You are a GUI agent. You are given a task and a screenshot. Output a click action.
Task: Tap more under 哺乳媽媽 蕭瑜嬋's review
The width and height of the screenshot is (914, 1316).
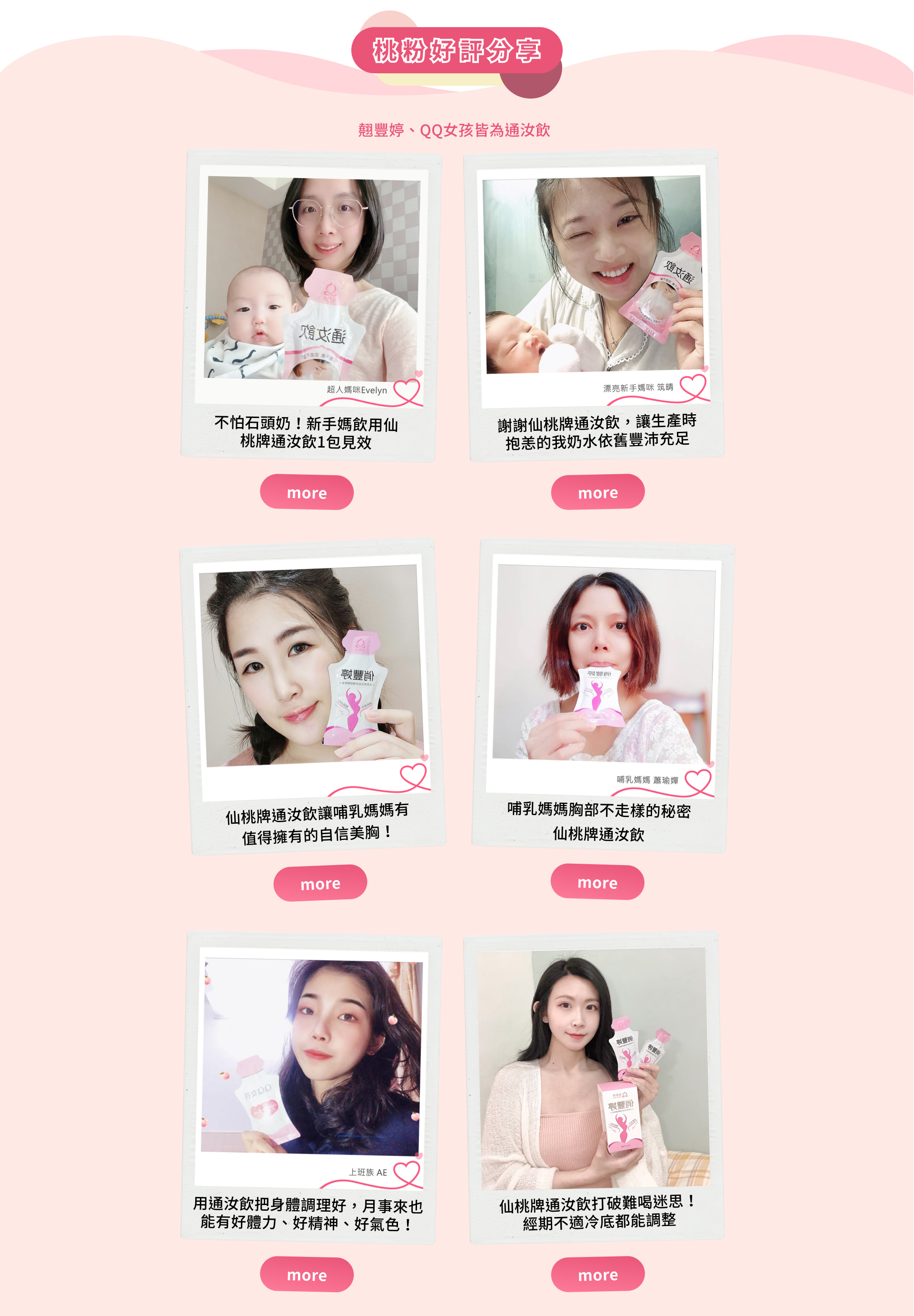597,882
